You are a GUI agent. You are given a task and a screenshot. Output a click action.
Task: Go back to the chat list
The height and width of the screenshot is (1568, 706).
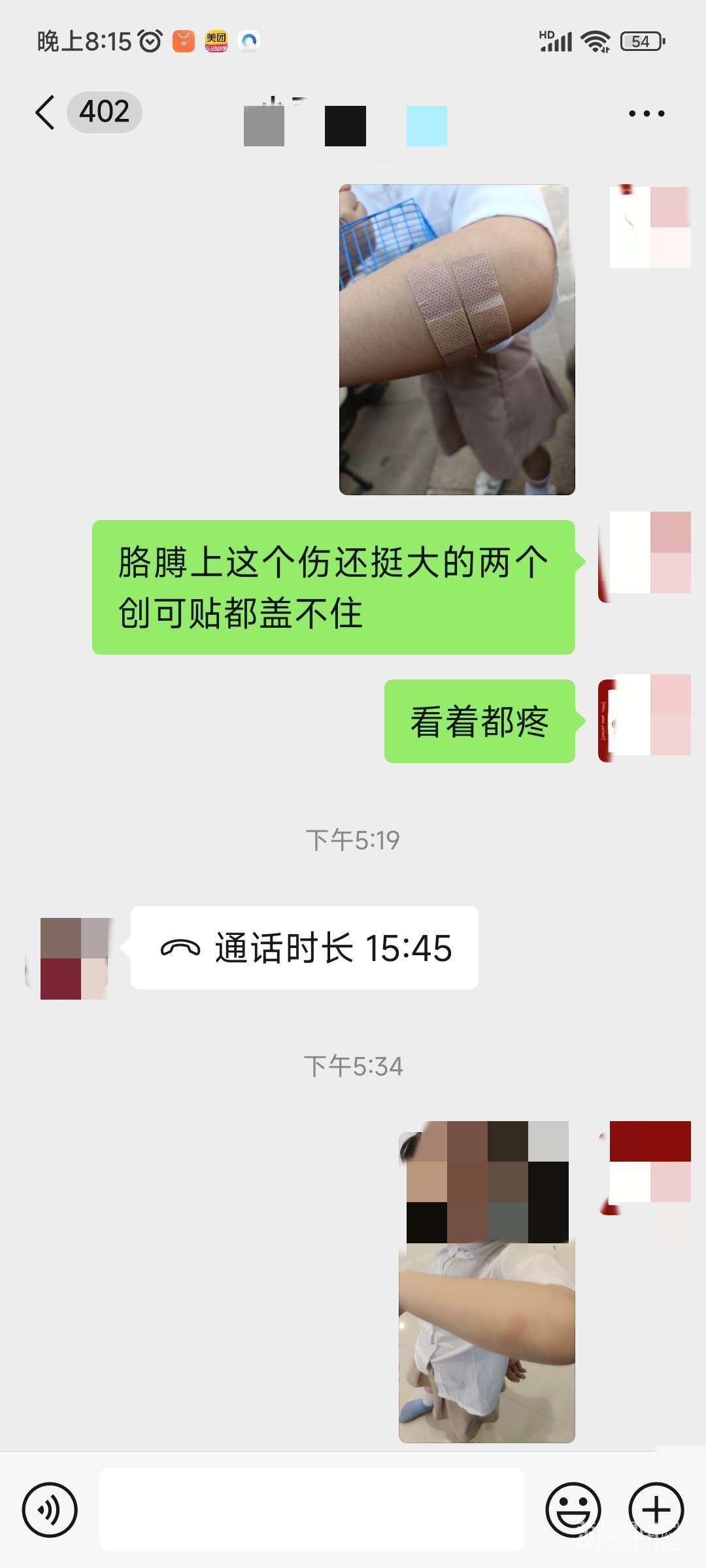tap(46, 112)
